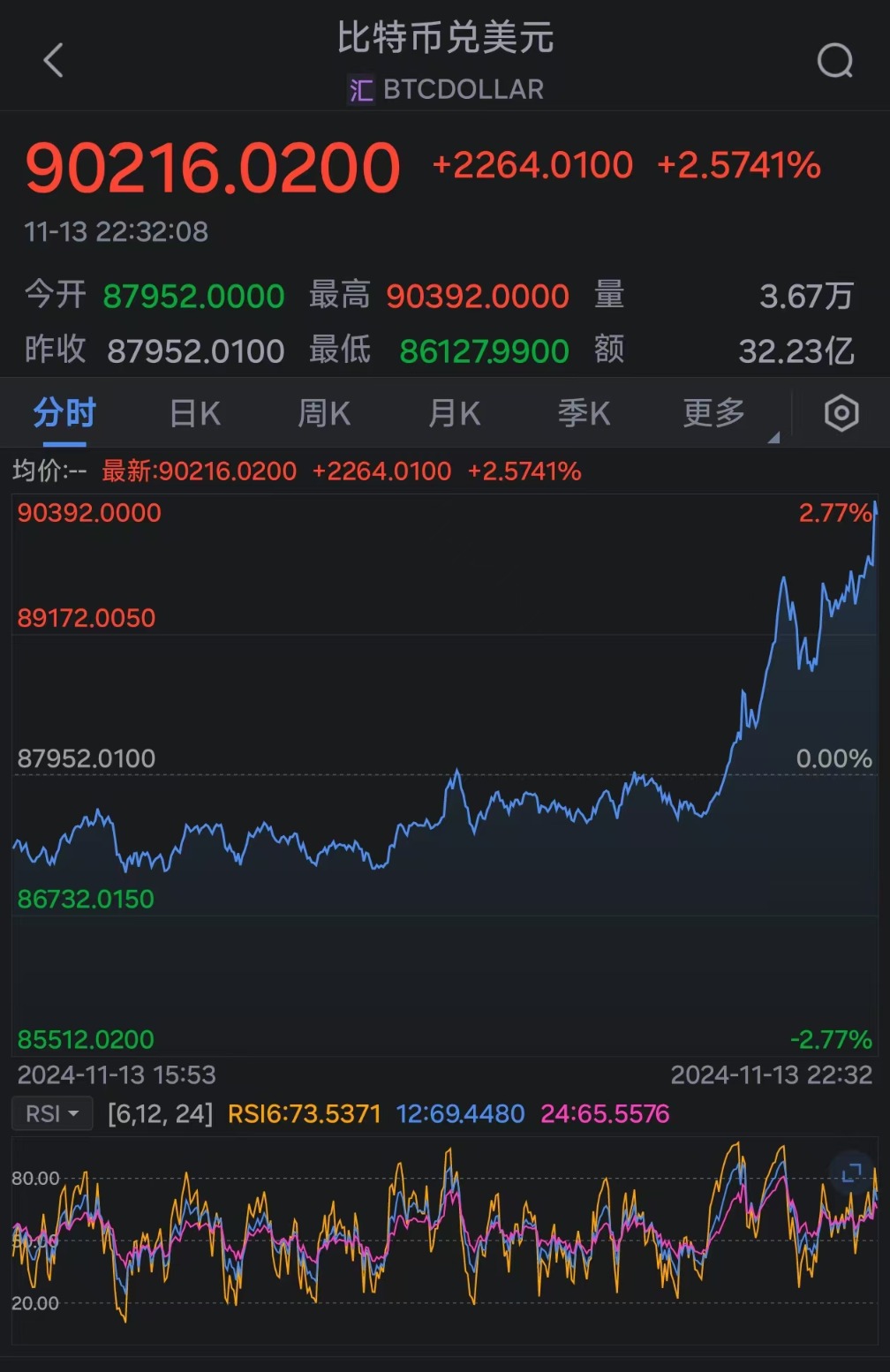Expand the RSI chart to fullscreen
The image size is (890, 1372).
(851, 1172)
